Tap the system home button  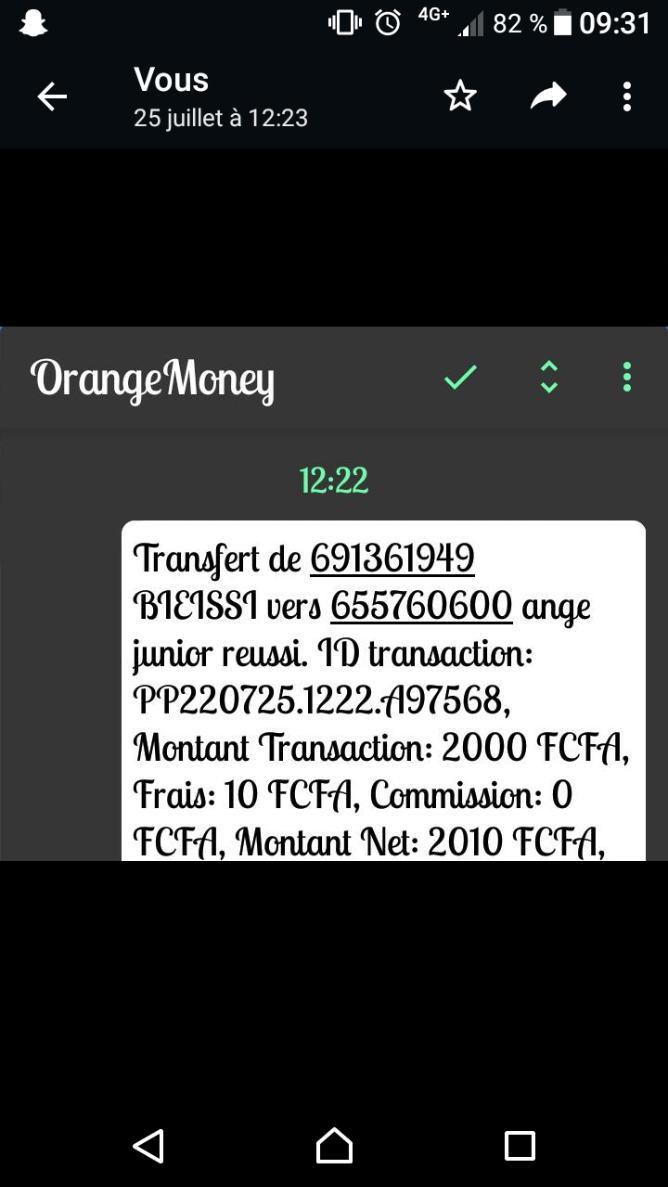pos(334,1145)
